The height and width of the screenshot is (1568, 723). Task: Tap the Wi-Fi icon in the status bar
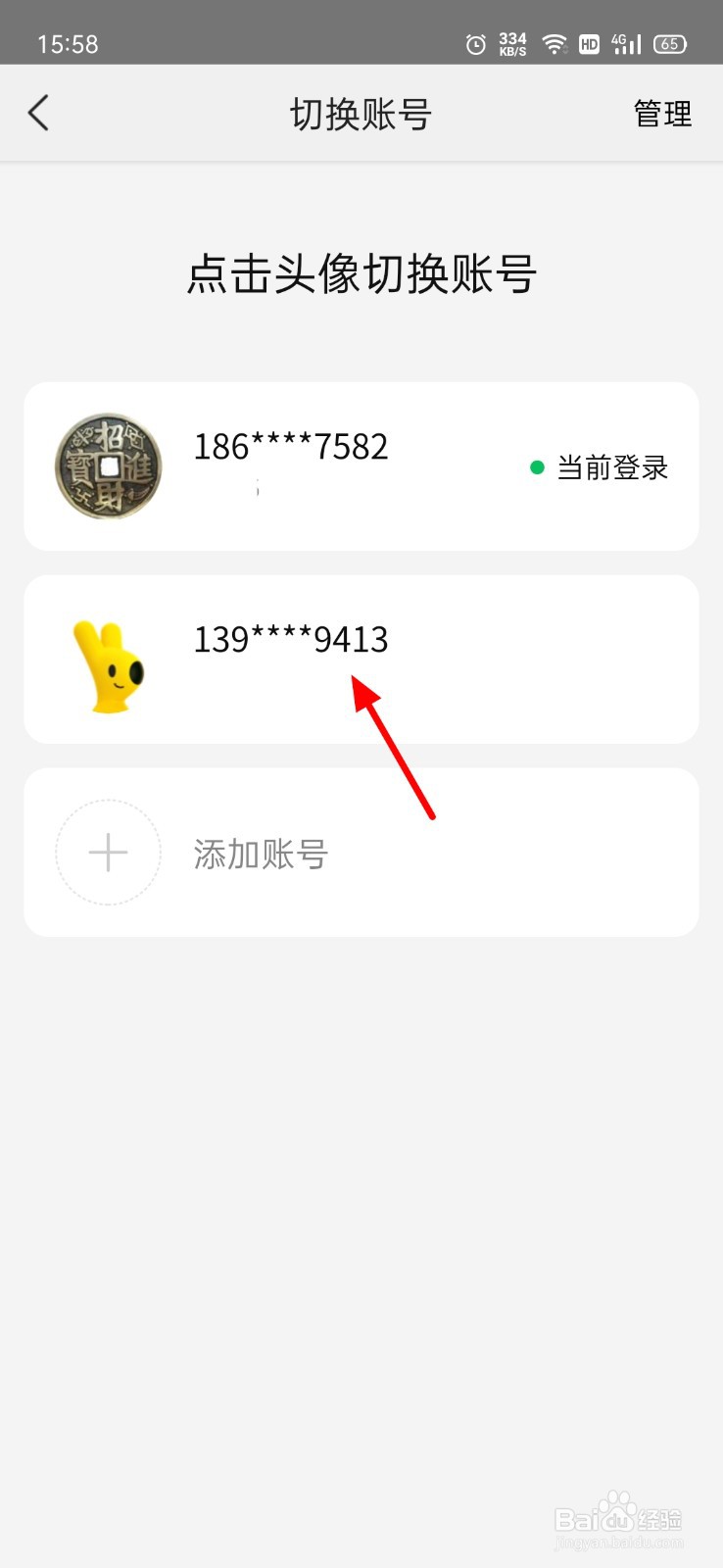click(x=554, y=43)
